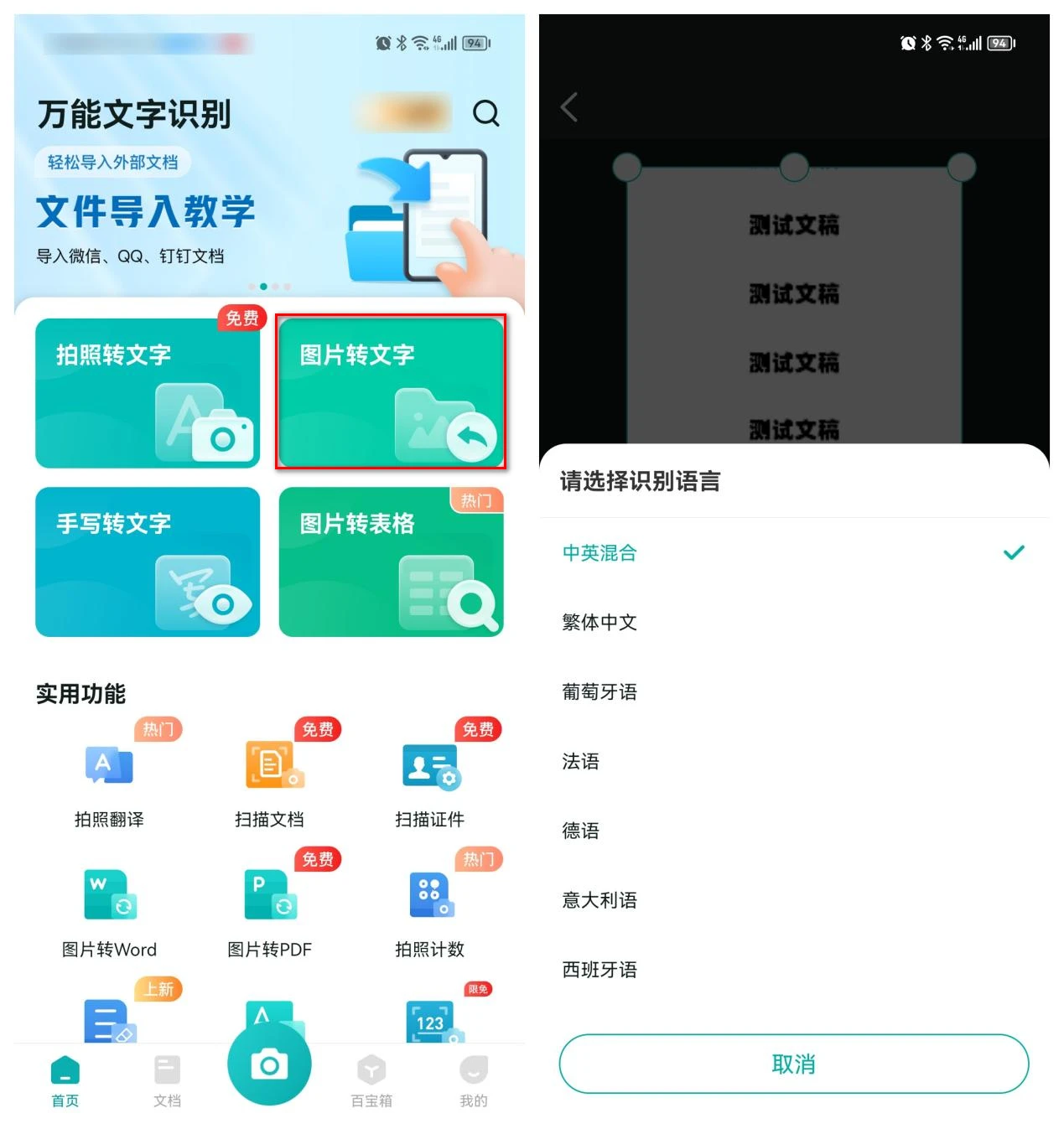The image size is (1064, 1134).
Task: Open 图片转PDF tool
Action: (x=269, y=909)
